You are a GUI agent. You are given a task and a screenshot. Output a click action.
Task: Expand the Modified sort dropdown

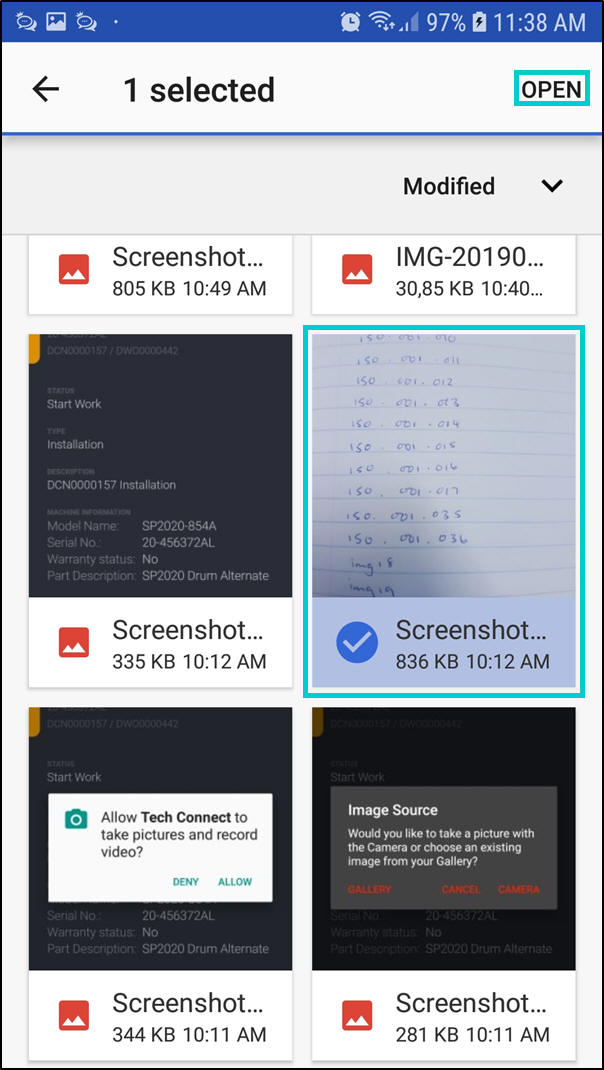(x=551, y=186)
